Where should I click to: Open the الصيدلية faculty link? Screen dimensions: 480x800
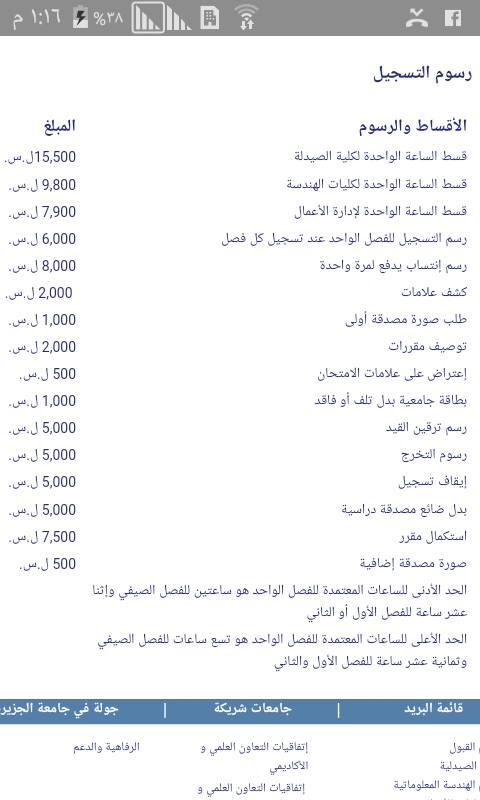click(x=458, y=766)
